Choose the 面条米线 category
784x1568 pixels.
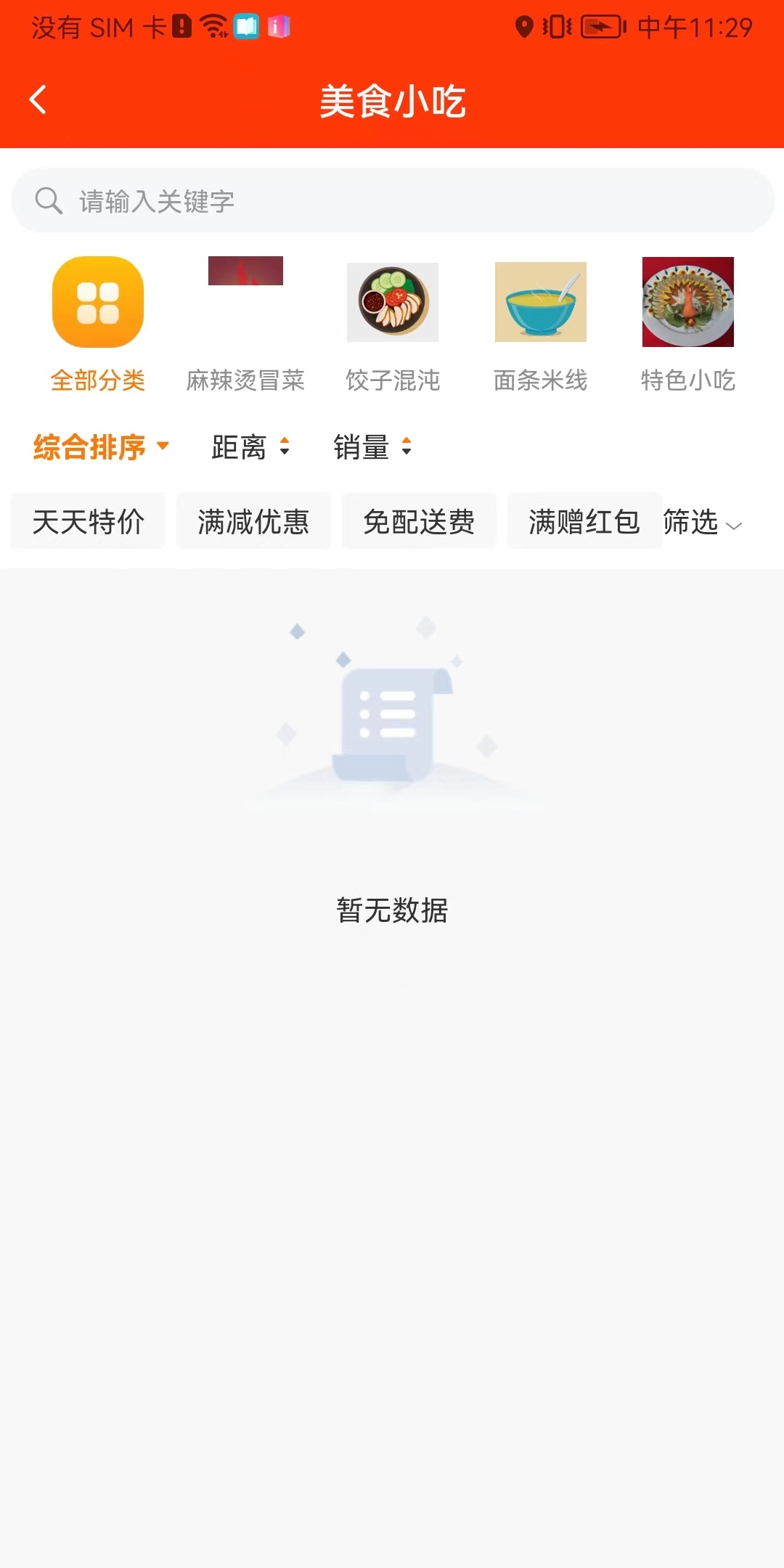pos(540,324)
